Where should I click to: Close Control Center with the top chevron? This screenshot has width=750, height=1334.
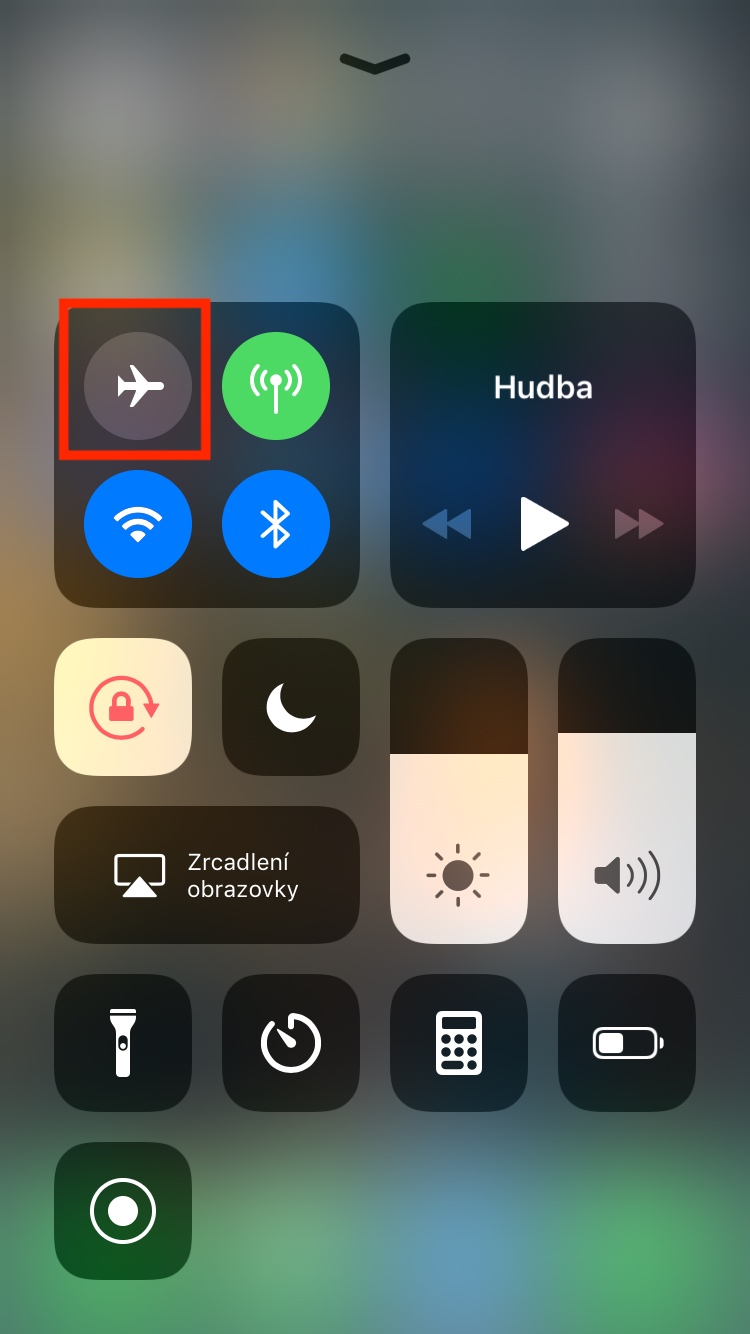(x=375, y=63)
